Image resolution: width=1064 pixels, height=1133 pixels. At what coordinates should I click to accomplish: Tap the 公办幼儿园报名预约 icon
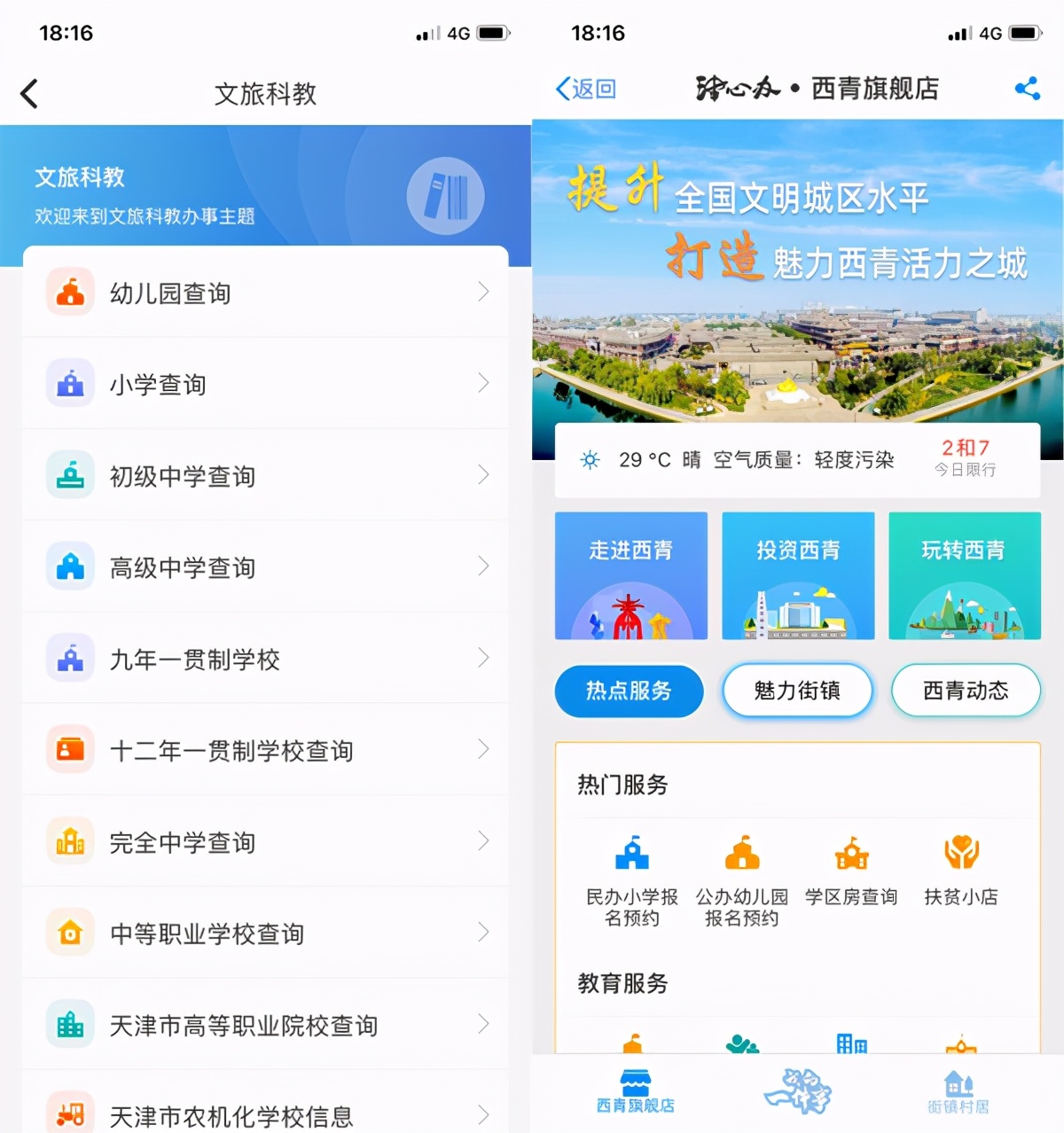[x=742, y=854]
